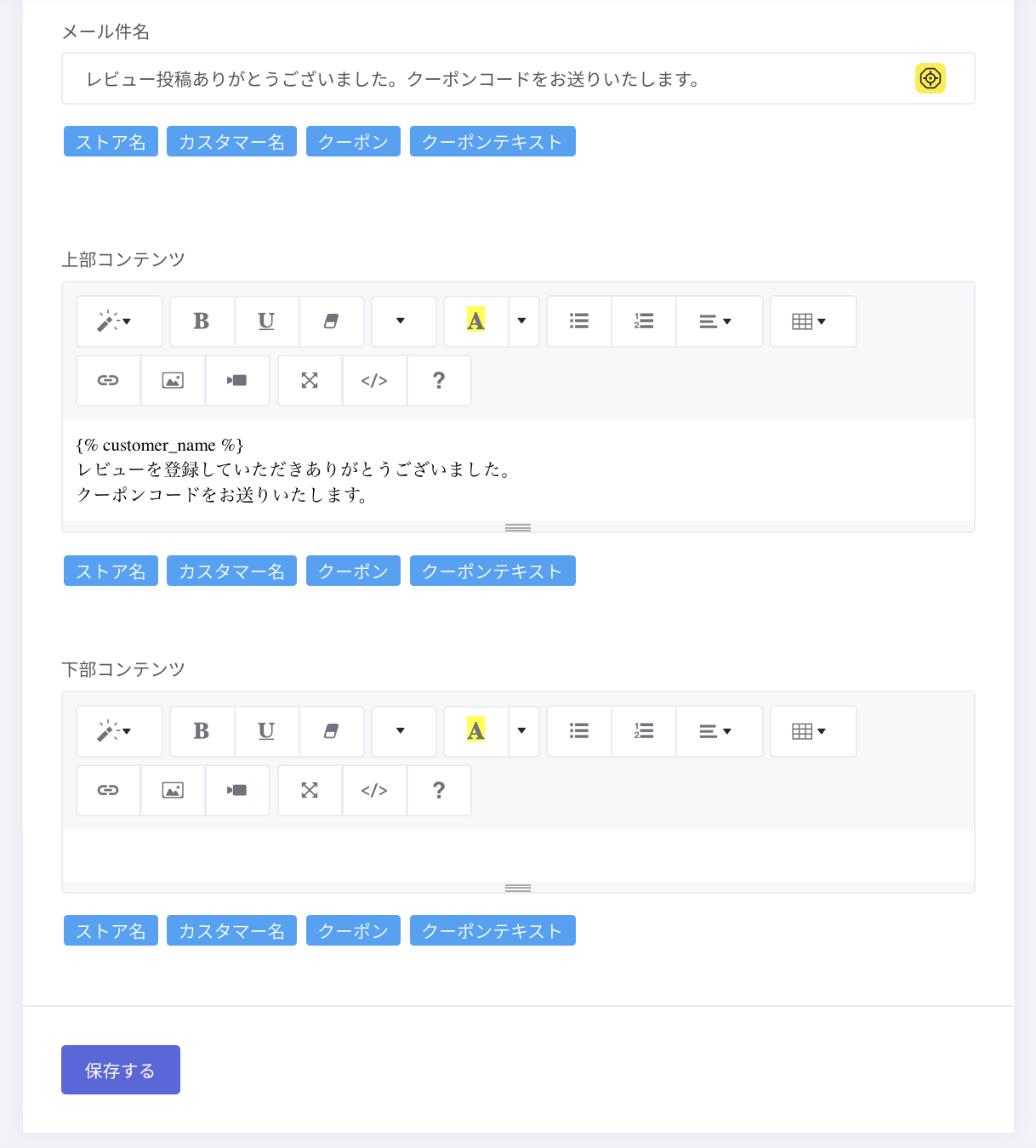The image size is (1036, 1148).
Task: Insert クーポンテキスト tag below 下部コンテンツ
Action: tap(492, 931)
